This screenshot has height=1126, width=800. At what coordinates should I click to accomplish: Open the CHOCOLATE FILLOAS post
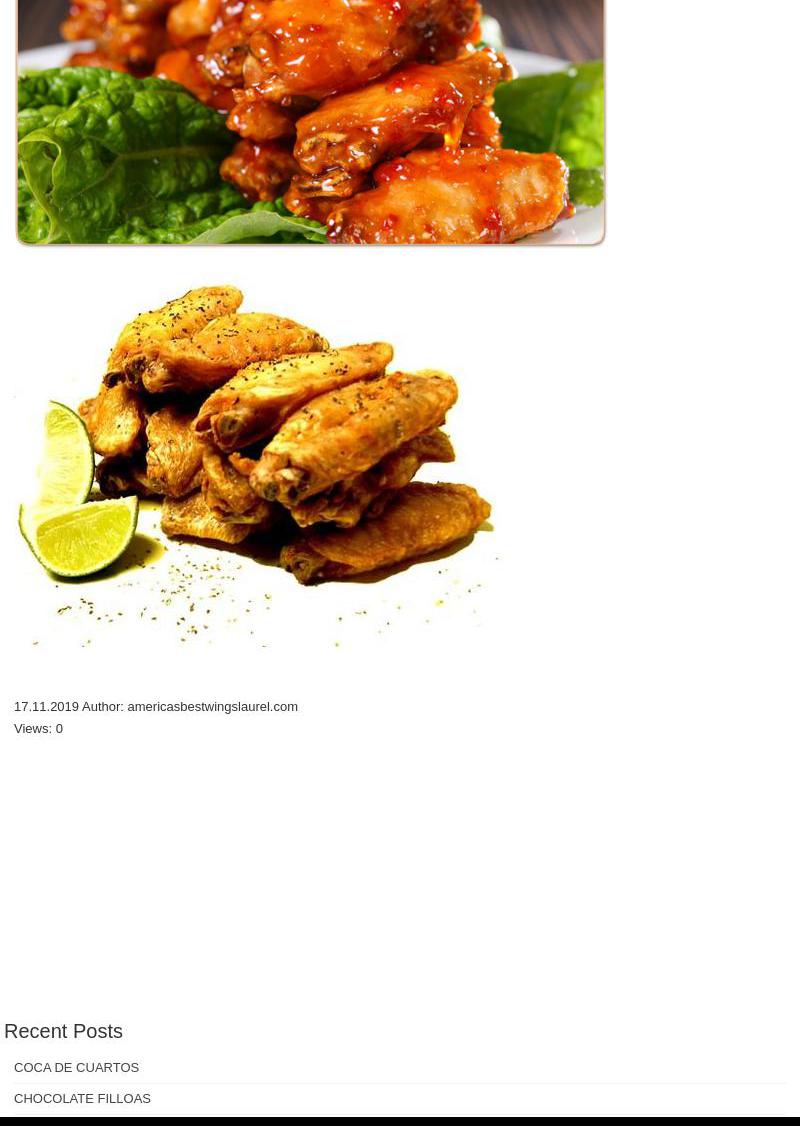(82, 1098)
